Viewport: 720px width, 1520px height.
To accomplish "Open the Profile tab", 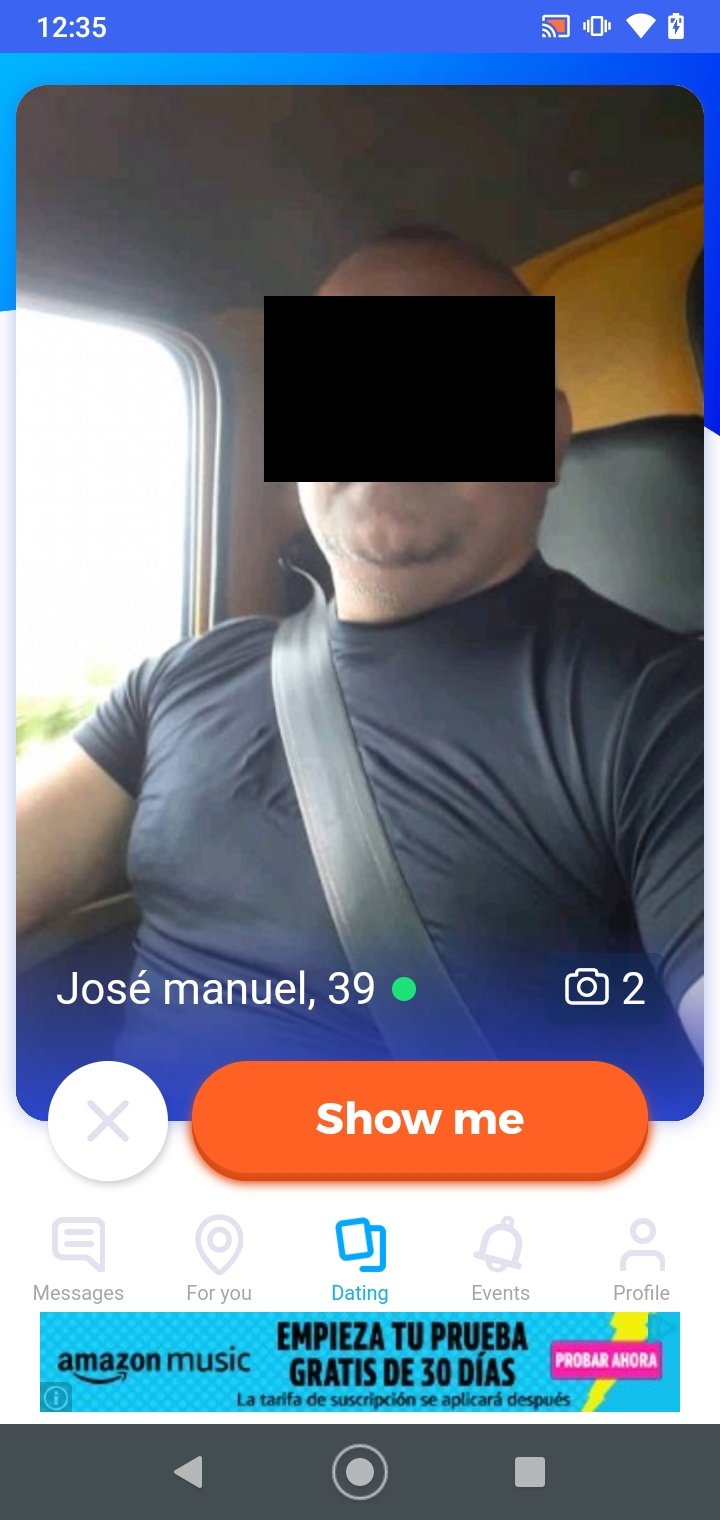I will (x=641, y=1260).
